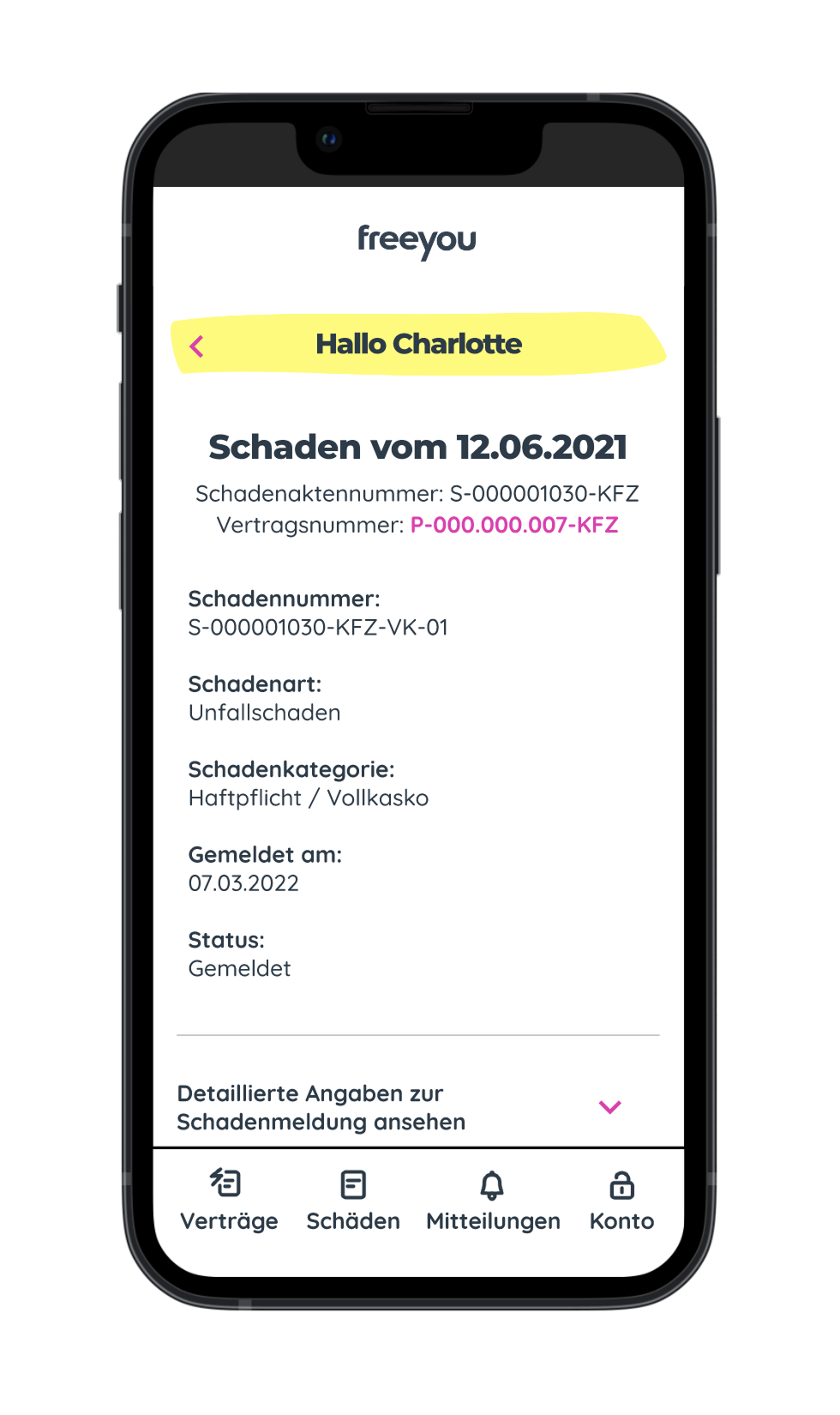Select the Schäden file icon
The width and height of the screenshot is (840, 1415).
352,1186
